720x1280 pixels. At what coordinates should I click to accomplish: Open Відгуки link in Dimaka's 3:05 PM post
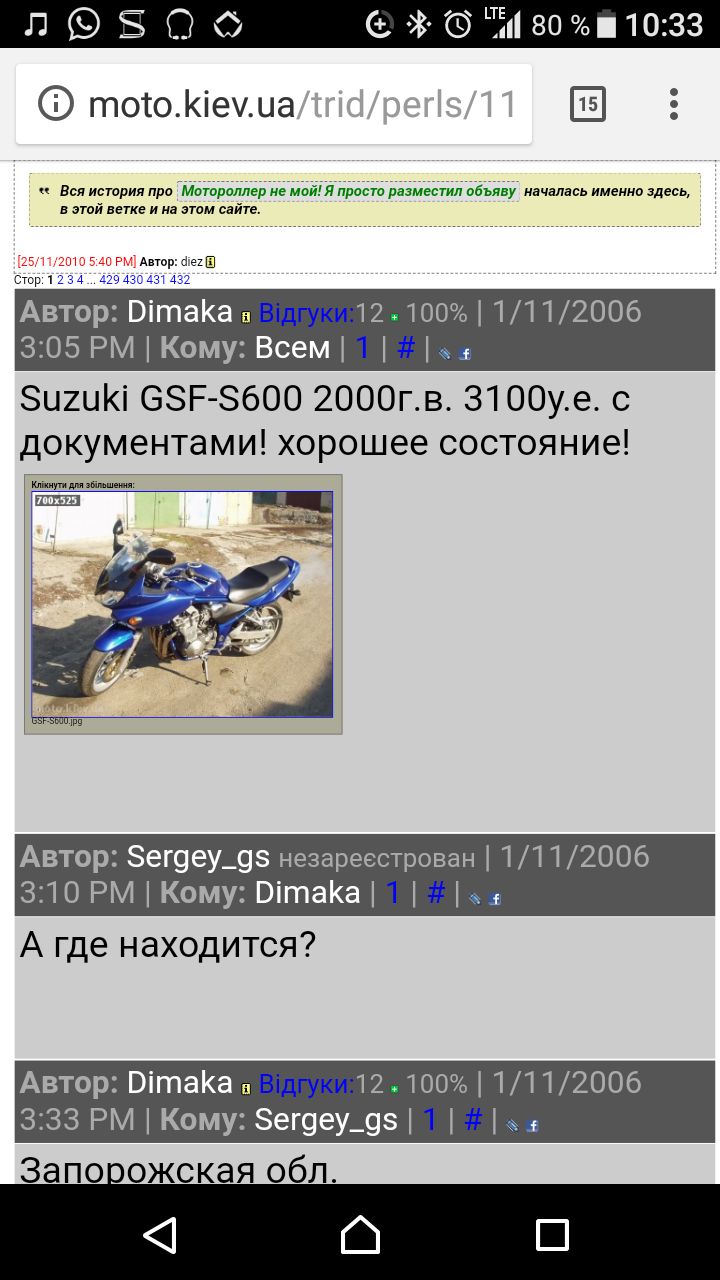click(306, 313)
